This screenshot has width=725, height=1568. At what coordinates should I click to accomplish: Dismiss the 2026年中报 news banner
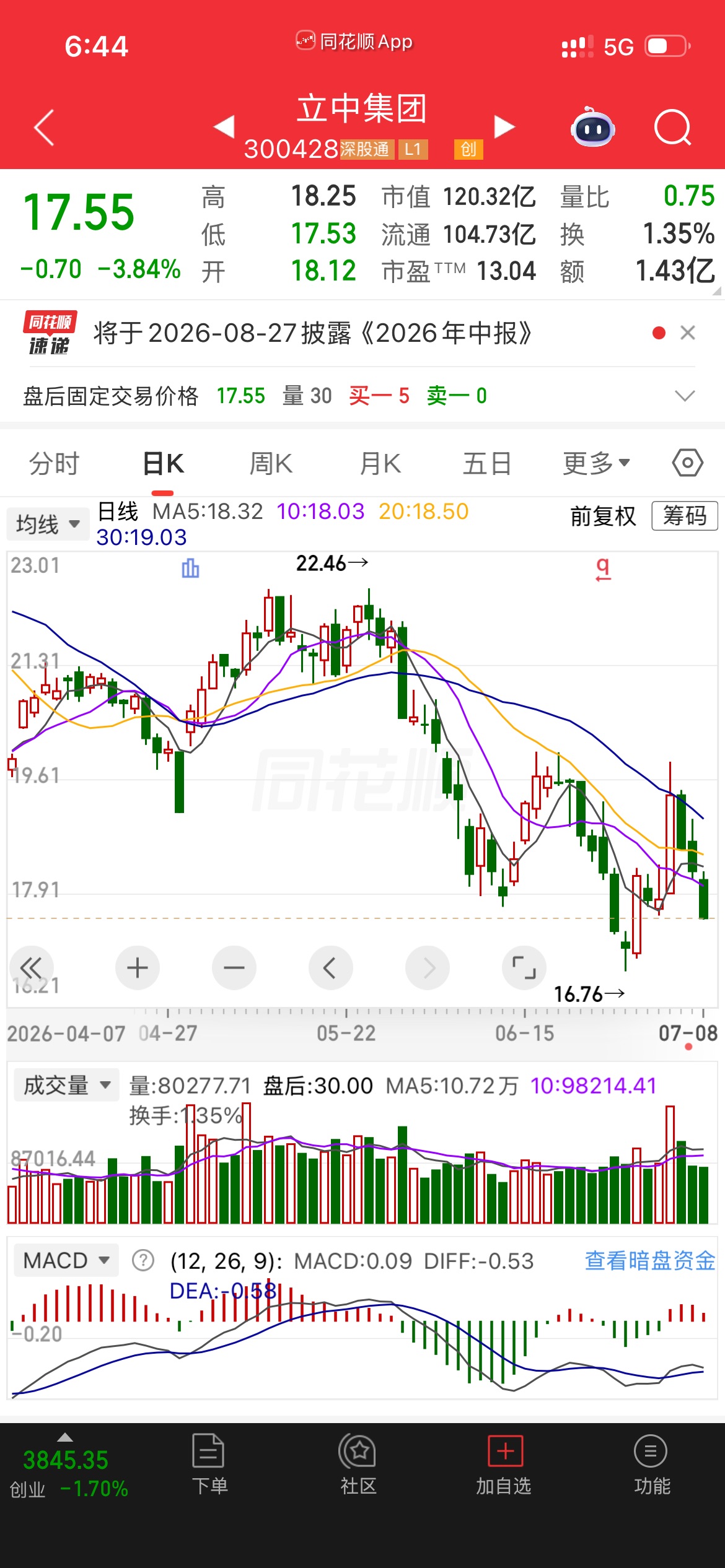click(687, 333)
